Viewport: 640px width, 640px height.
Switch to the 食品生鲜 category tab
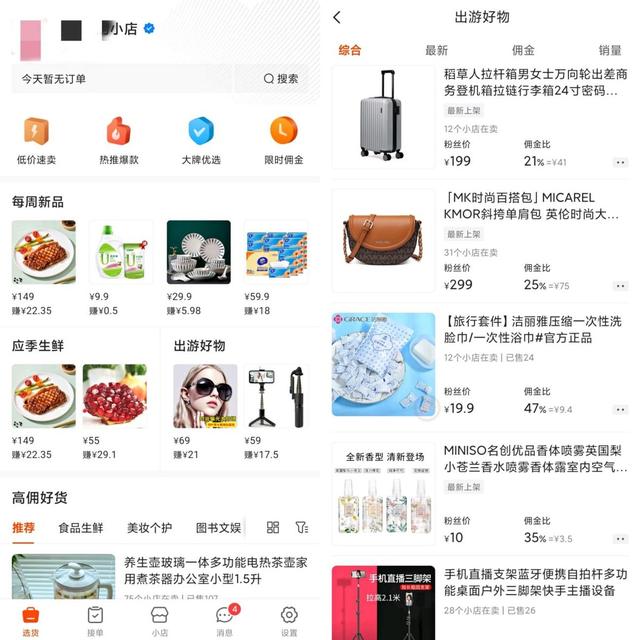pyautogui.click(x=81, y=527)
